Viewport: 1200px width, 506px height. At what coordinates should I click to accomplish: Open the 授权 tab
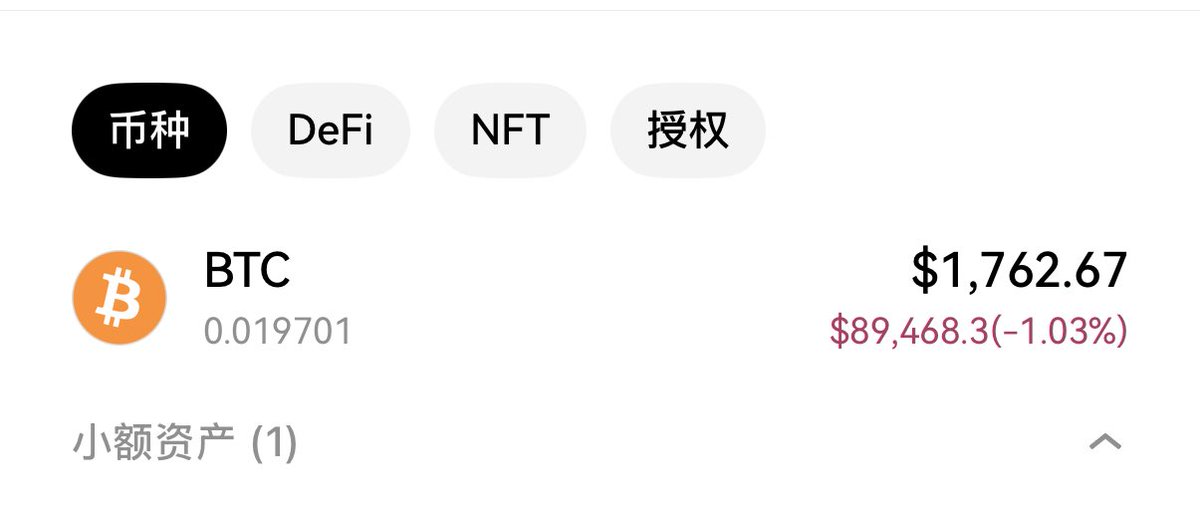pyautogui.click(x=688, y=130)
